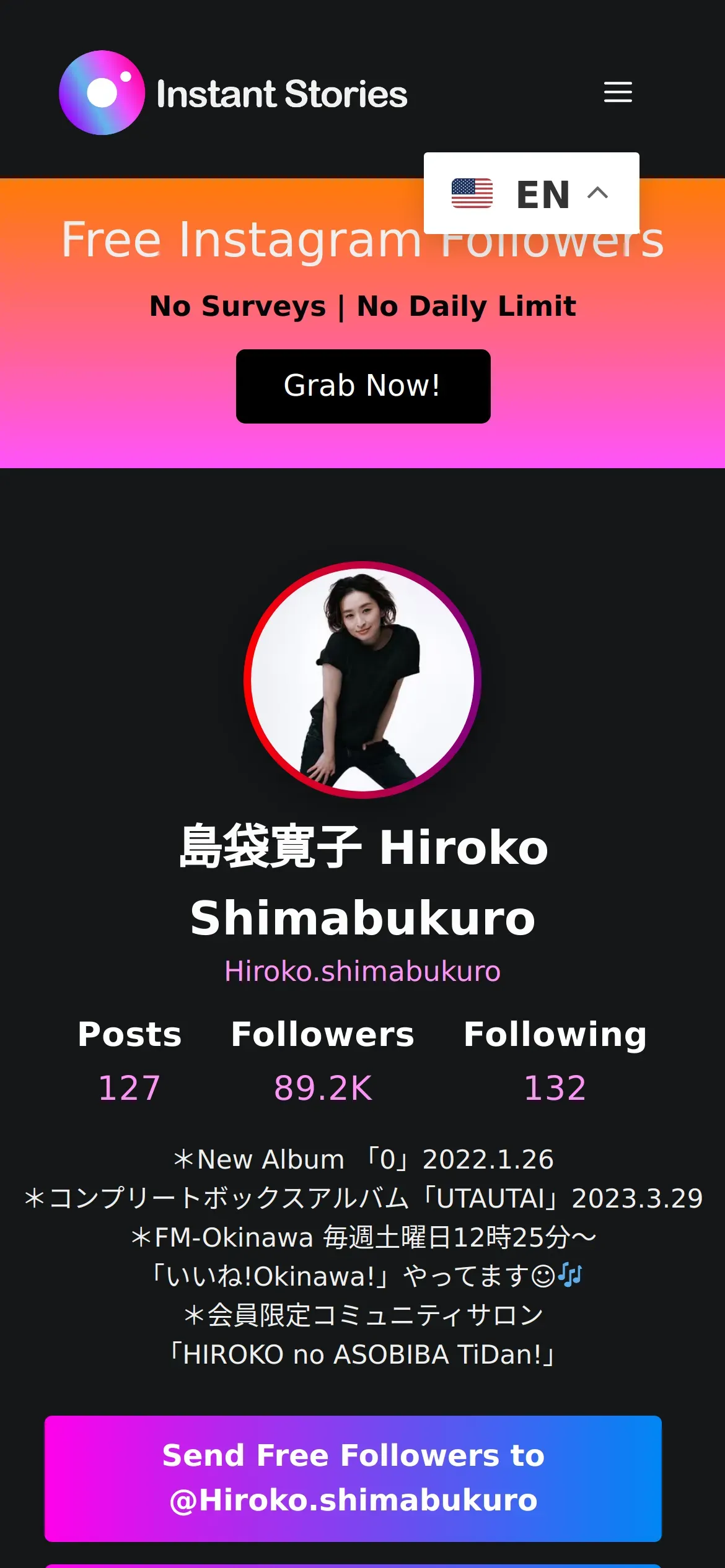This screenshot has height=1568, width=725.
Task: Open the Instant Stories home logo
Action: pyautogui.click(x=234, y=93)
